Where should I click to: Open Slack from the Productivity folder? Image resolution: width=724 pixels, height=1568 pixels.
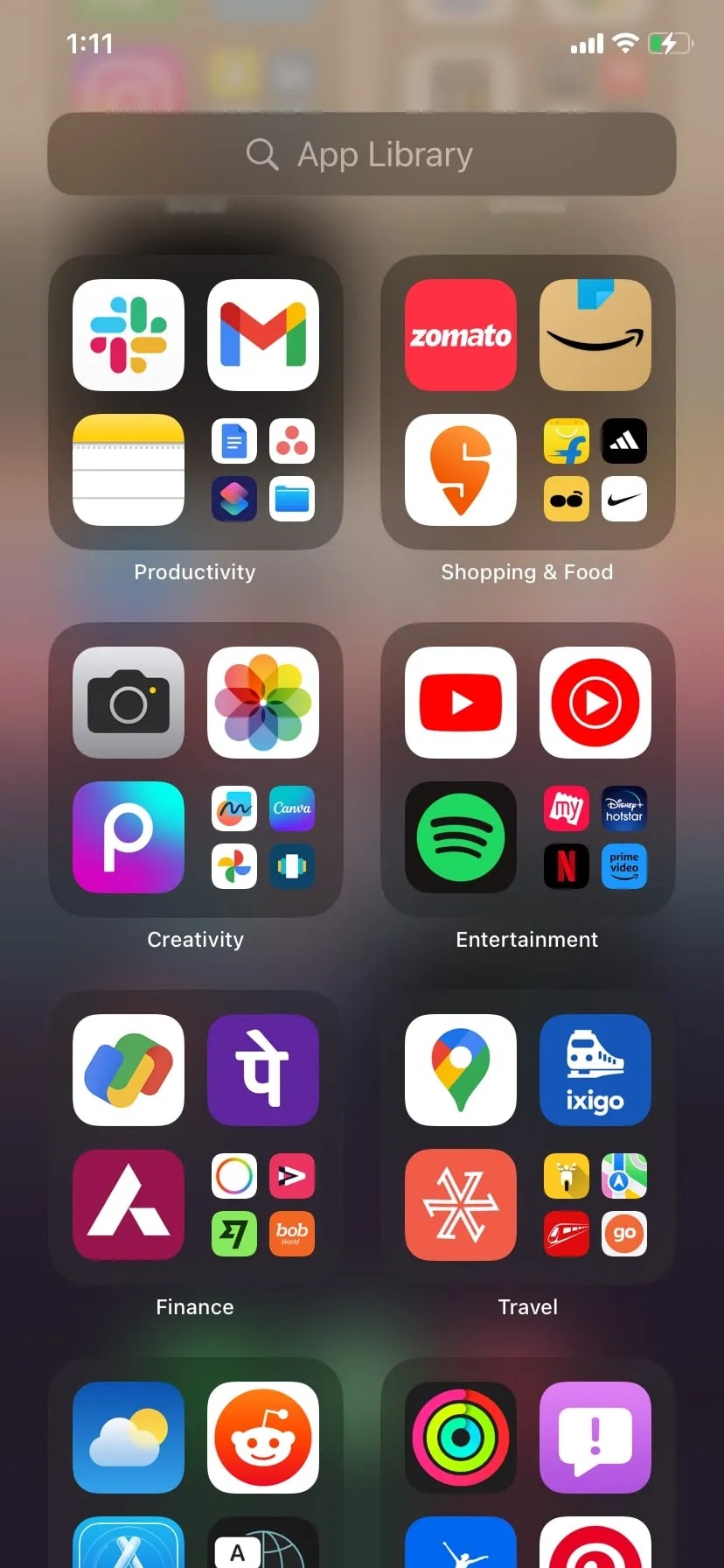click(128, 335)
